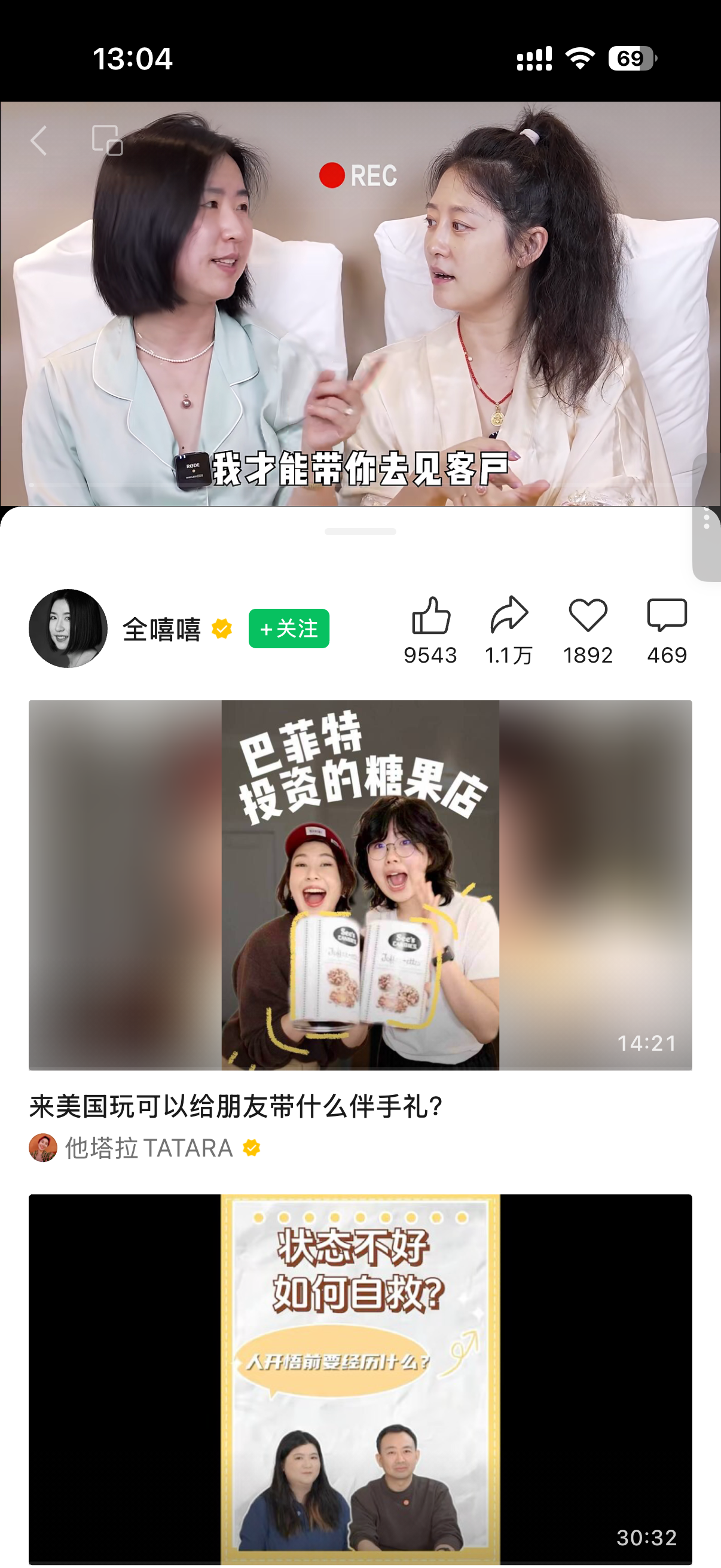Viewport: 721px width, 1568px height.
Task: Play the 巴菲特投资的糖果店 recommended video
Action: coord(360,885)
